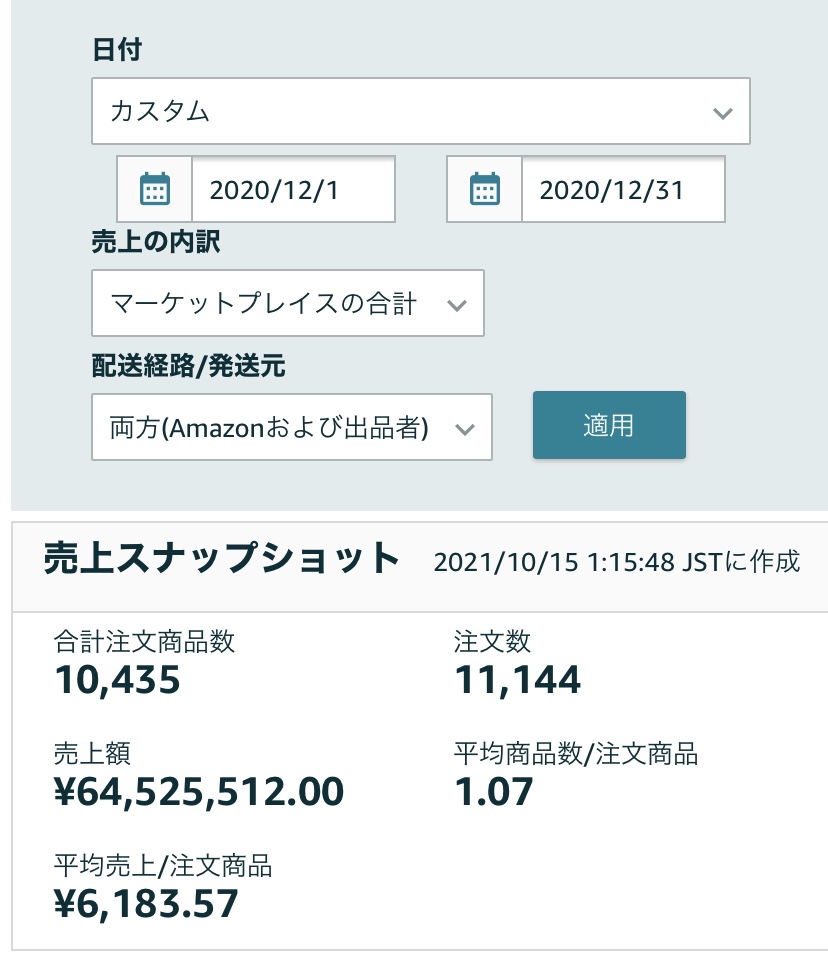The width and height of the screenshot is (828, 959).
Task: Edit the start date field 2020/12/1
Action: [x=293, y=189]
